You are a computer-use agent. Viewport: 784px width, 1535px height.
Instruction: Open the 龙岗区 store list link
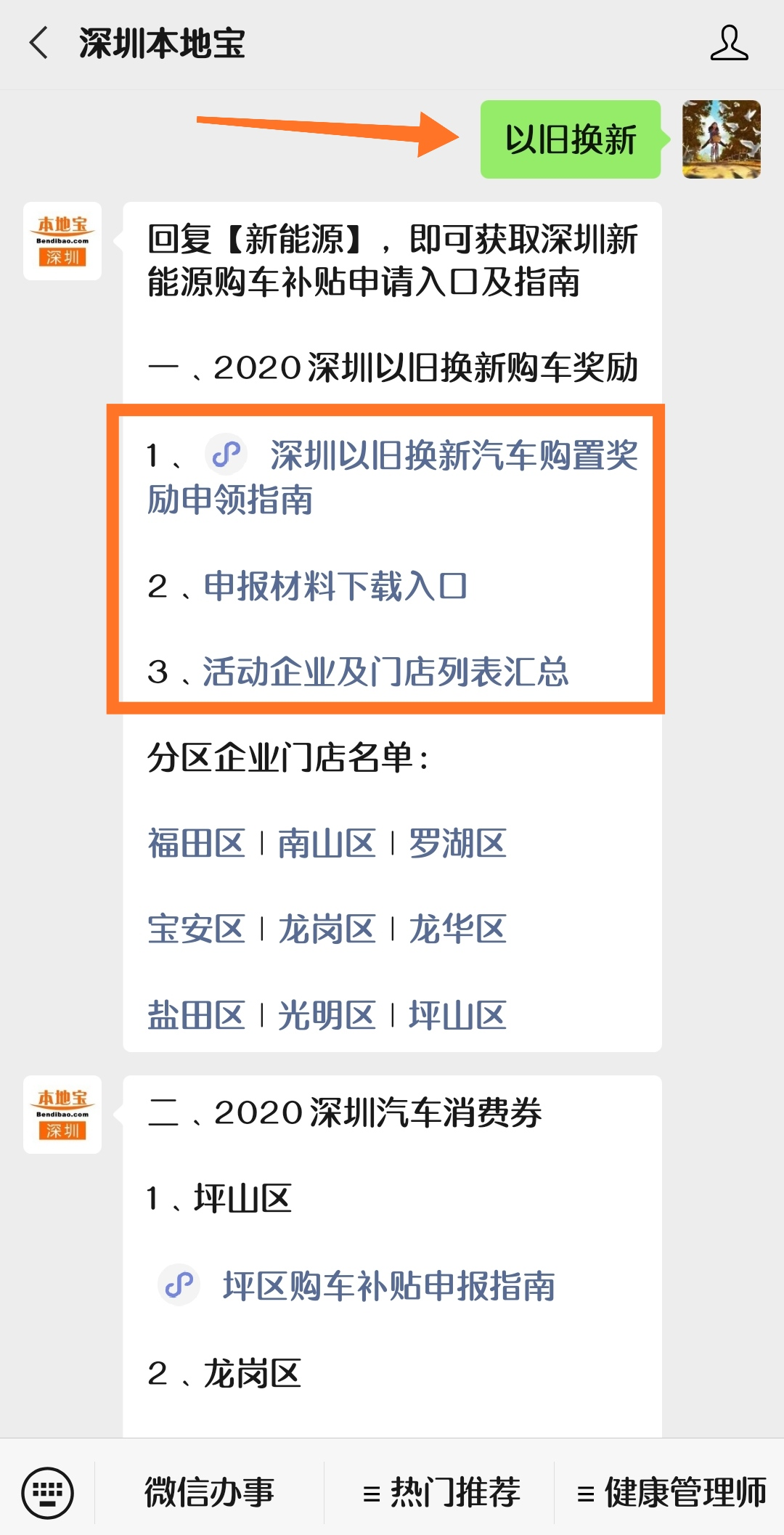click(327, 929)
